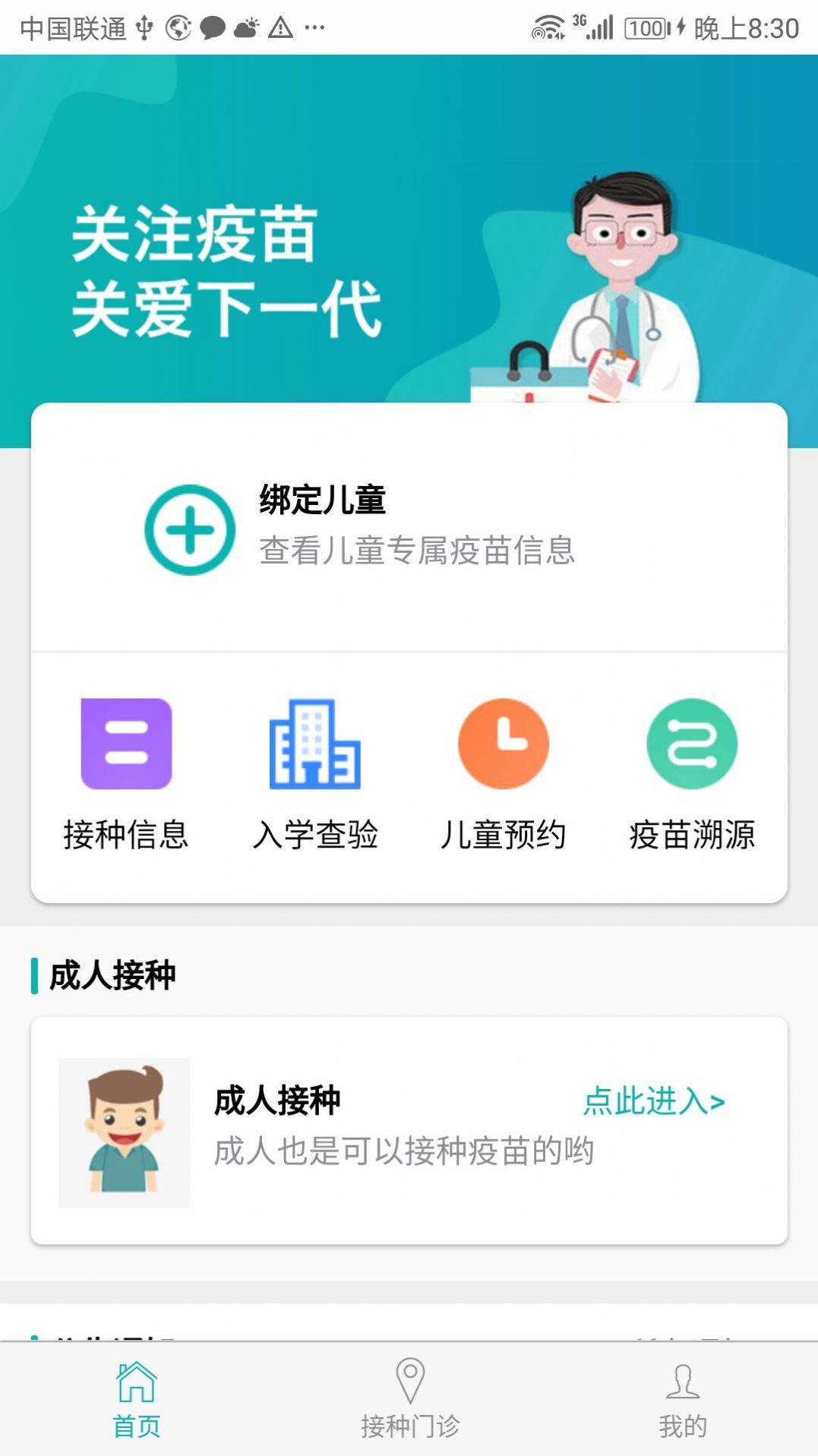Screen dimensions: 818x1456
Task: Tap the 3G signal indicator
Action: (x=592, y=25)
